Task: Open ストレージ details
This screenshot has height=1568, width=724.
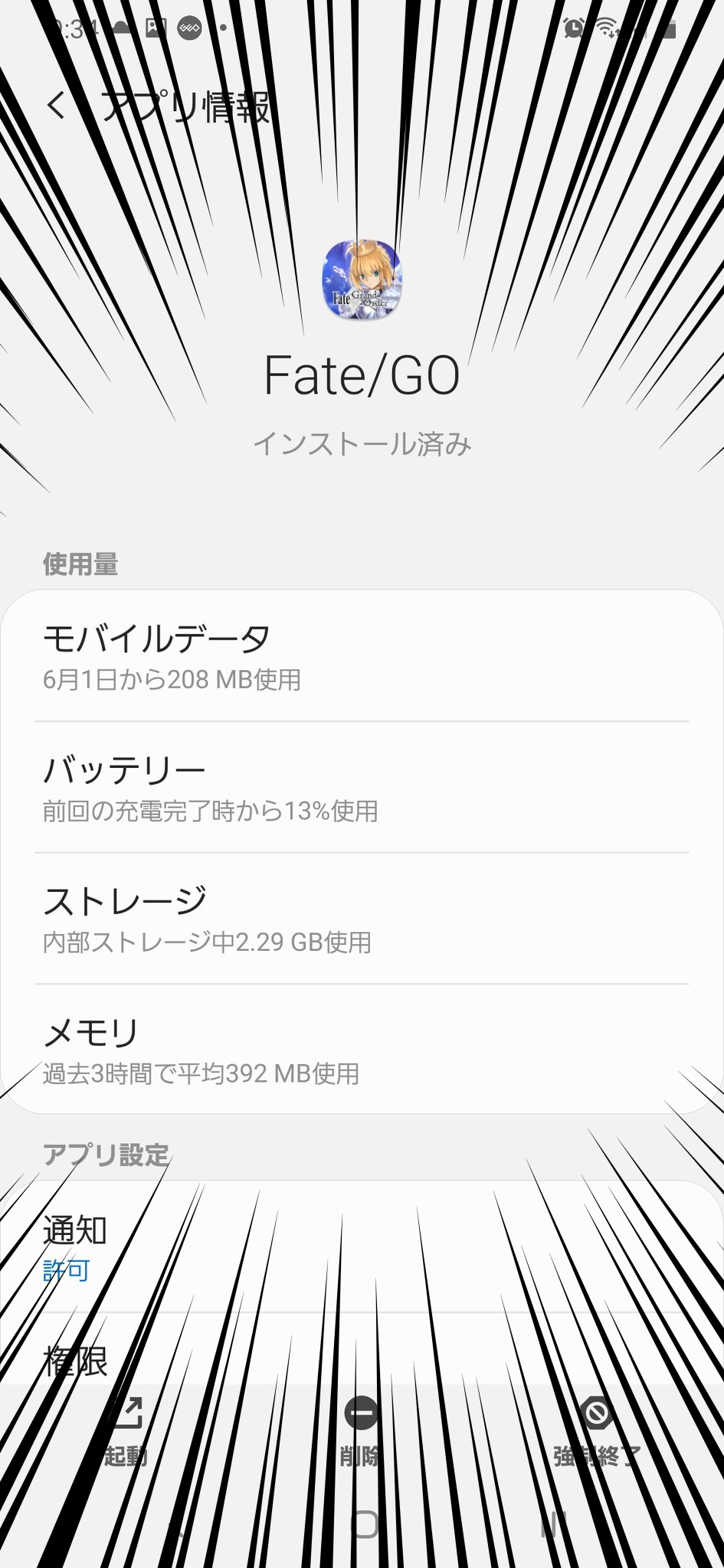Action: [362, 919]
